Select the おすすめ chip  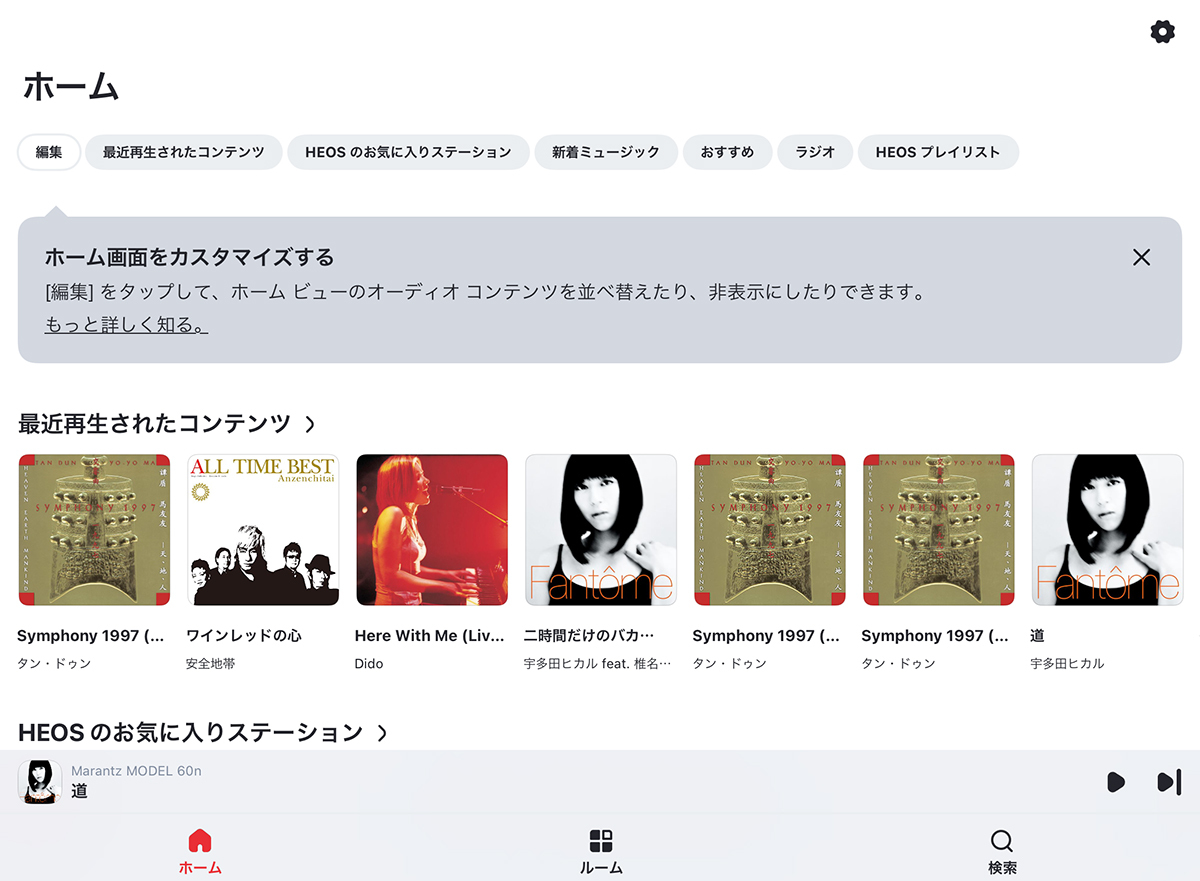pos(727,152)
